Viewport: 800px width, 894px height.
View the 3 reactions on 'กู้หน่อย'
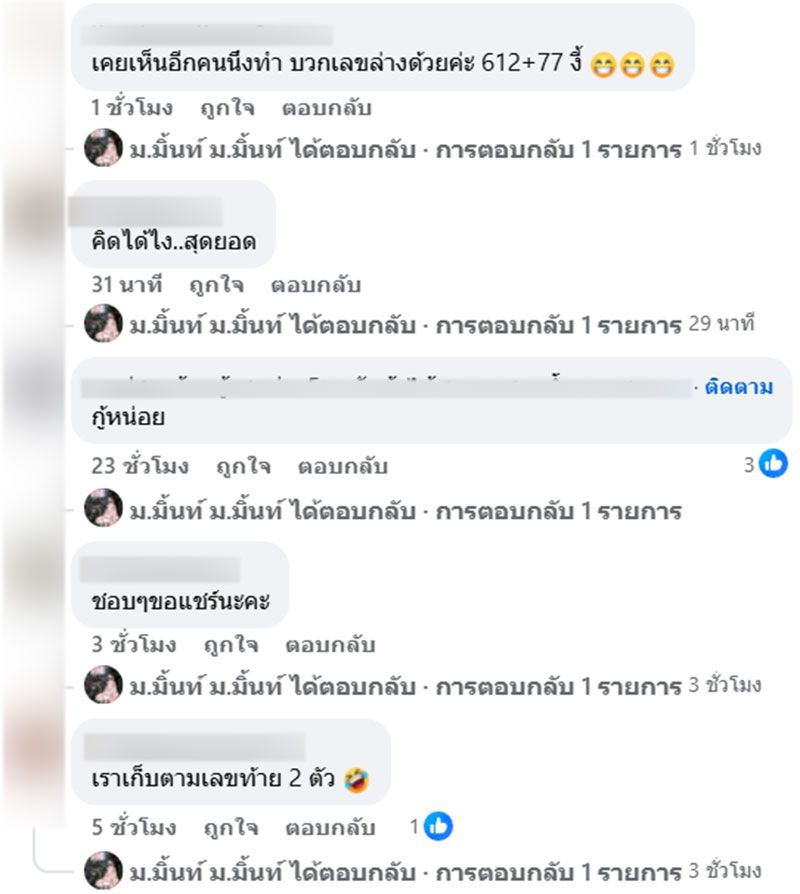click(x=766, y=463)
